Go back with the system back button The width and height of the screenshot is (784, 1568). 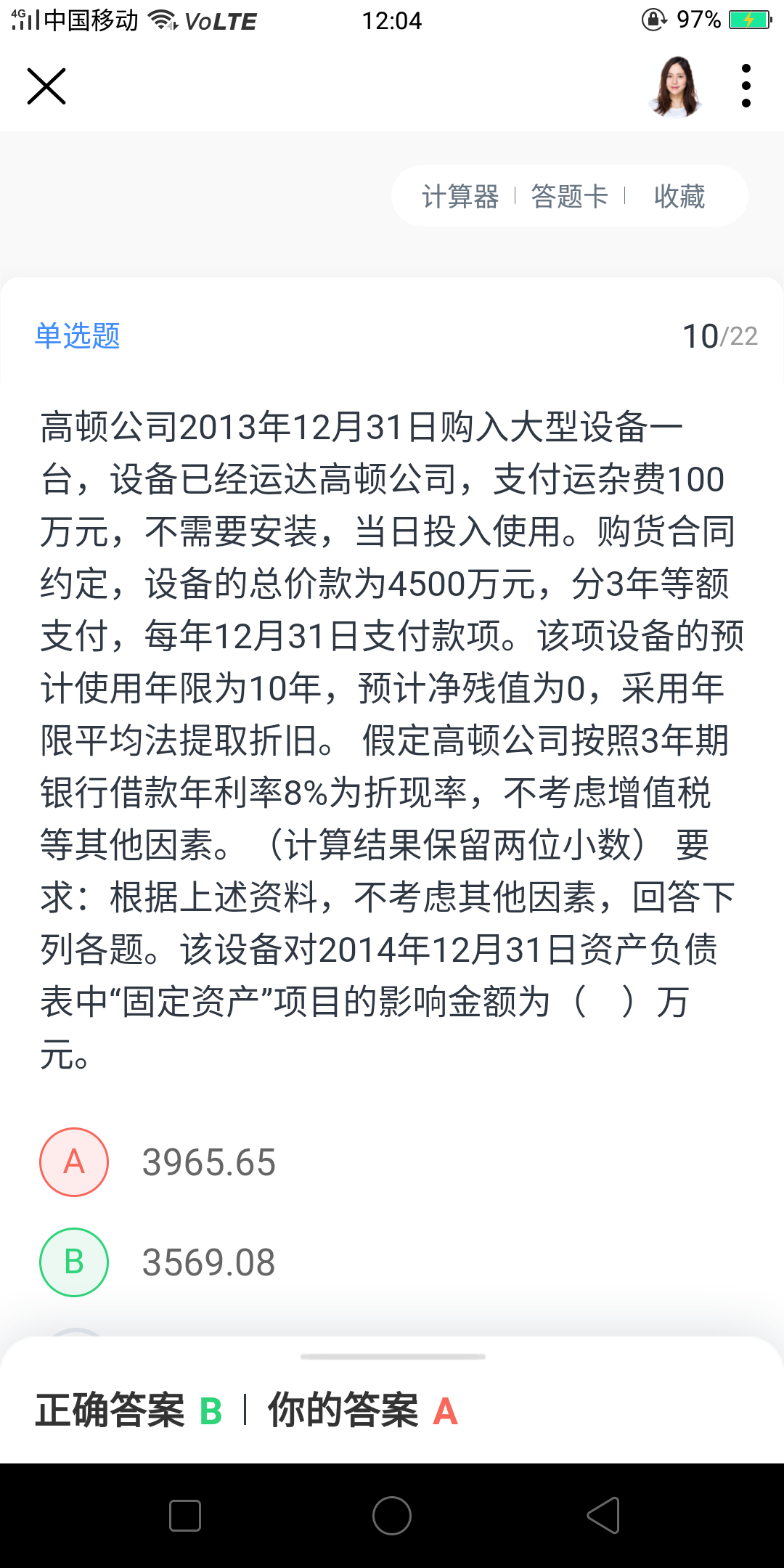(x=603, y=1516)
